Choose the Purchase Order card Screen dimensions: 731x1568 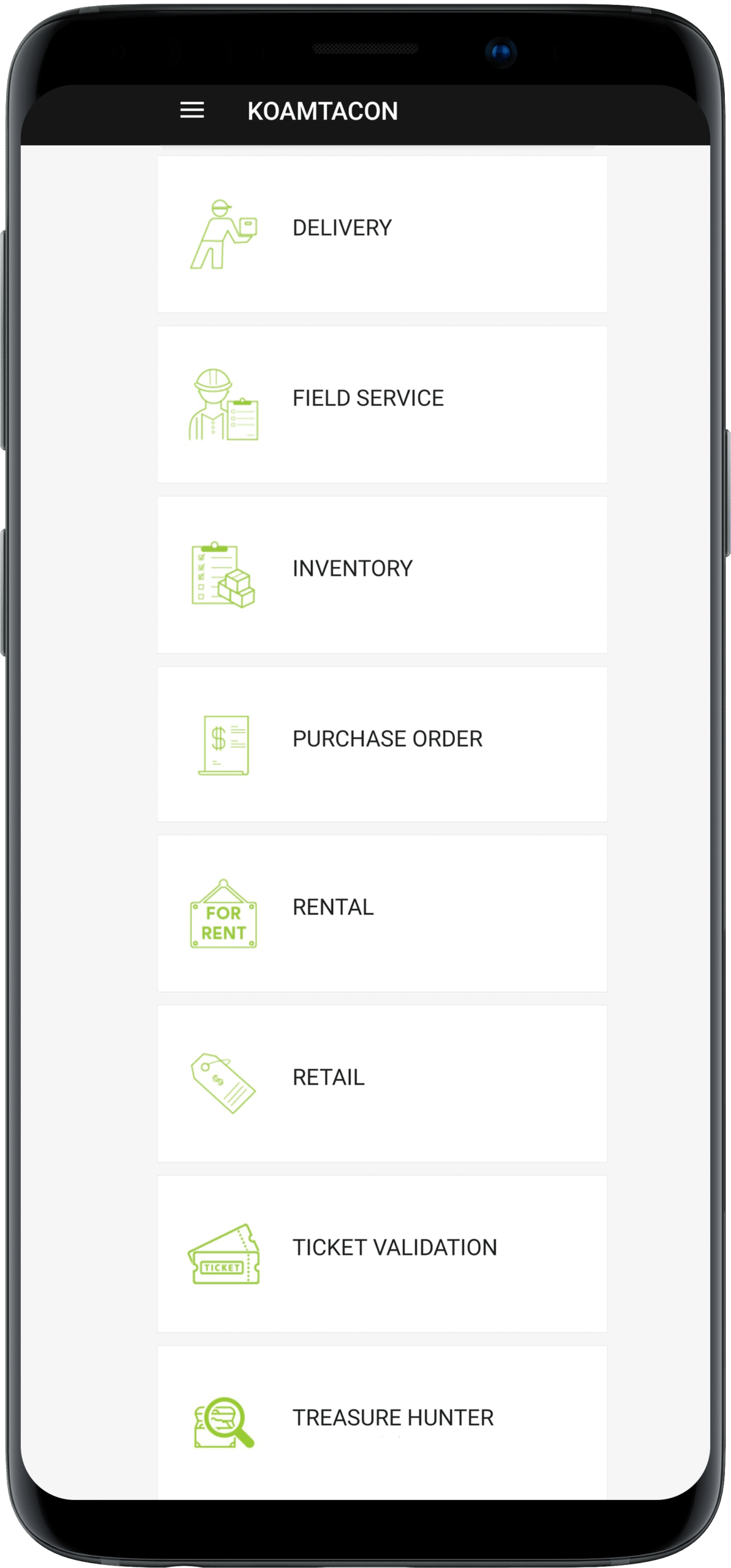point(382,744)
